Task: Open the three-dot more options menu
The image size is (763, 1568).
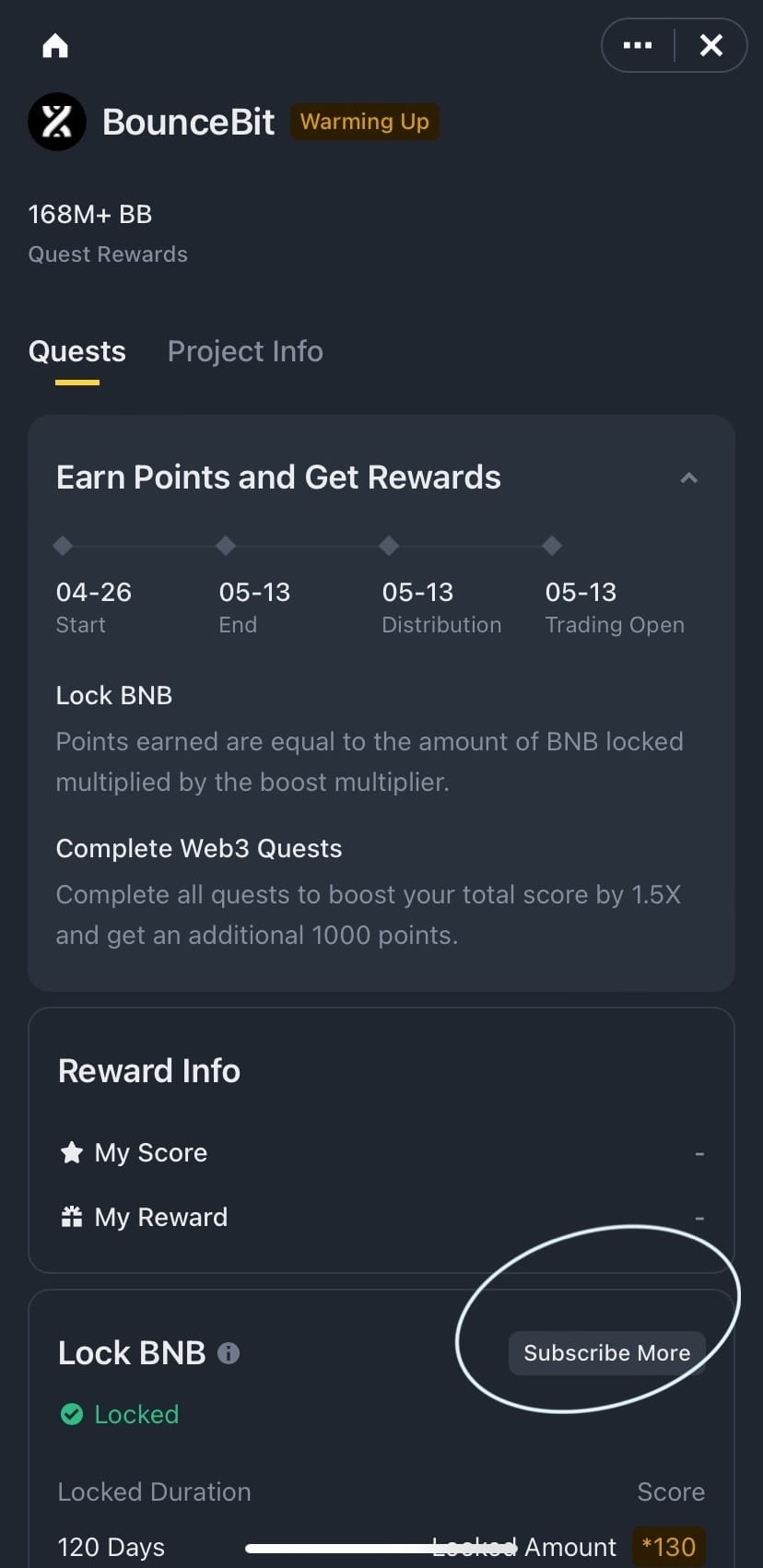Action: (637, 45)
